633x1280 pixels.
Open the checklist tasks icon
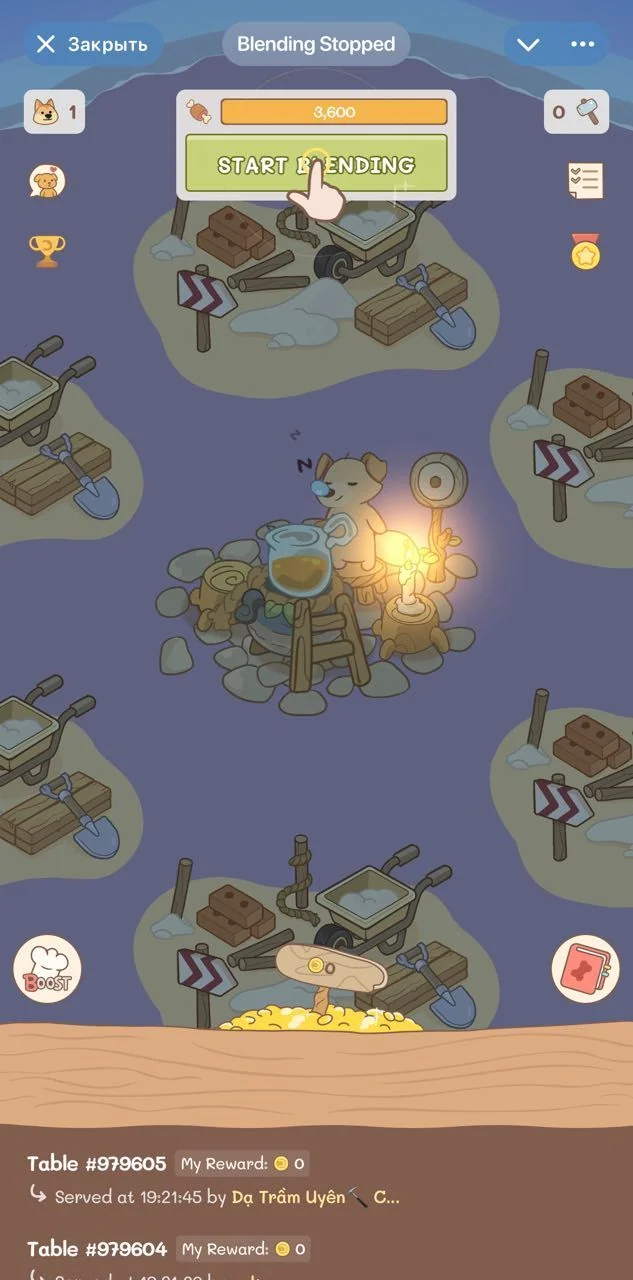click(585, 181)
